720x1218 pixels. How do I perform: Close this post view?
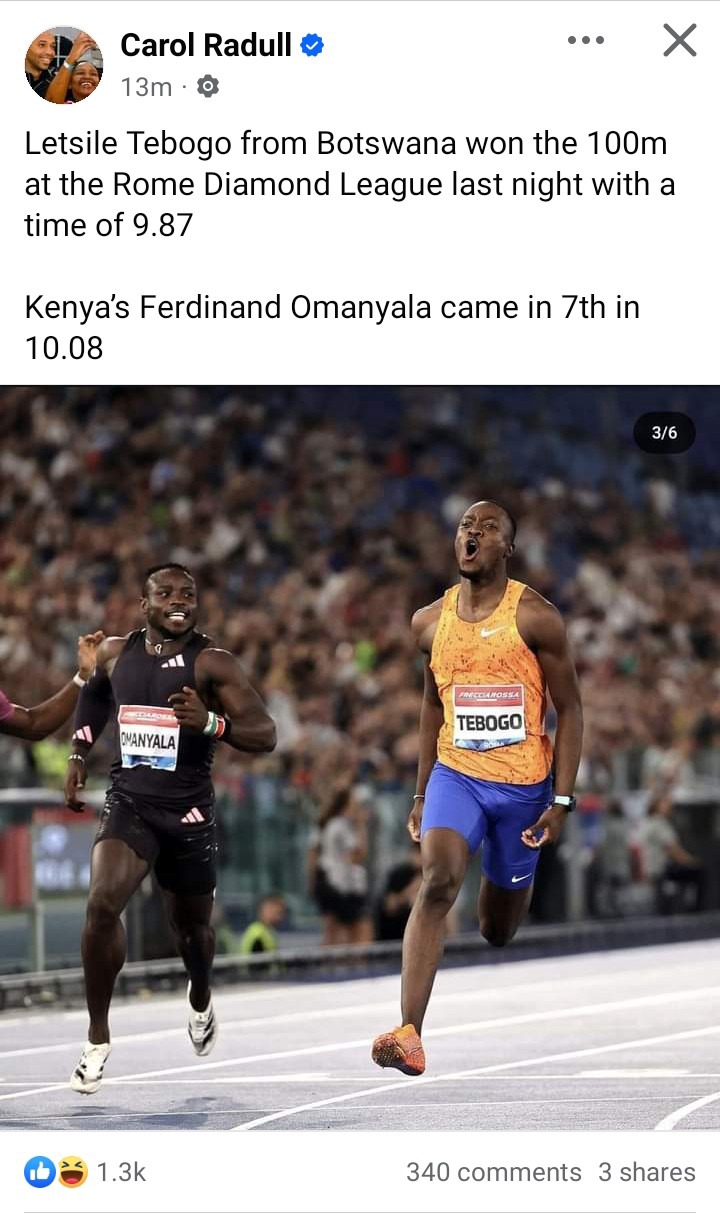tap(680, 40)
